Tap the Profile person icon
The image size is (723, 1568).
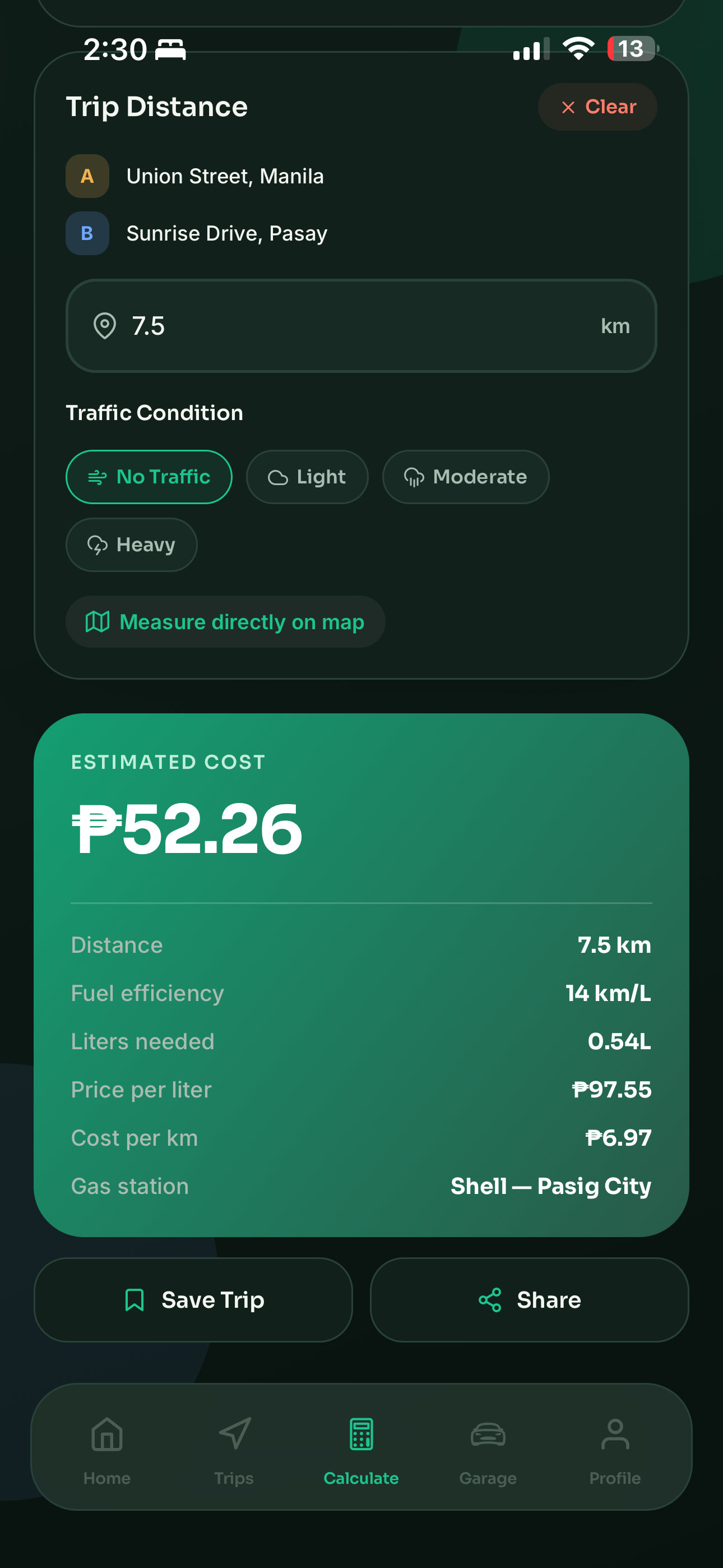(x=615, y=1433)
